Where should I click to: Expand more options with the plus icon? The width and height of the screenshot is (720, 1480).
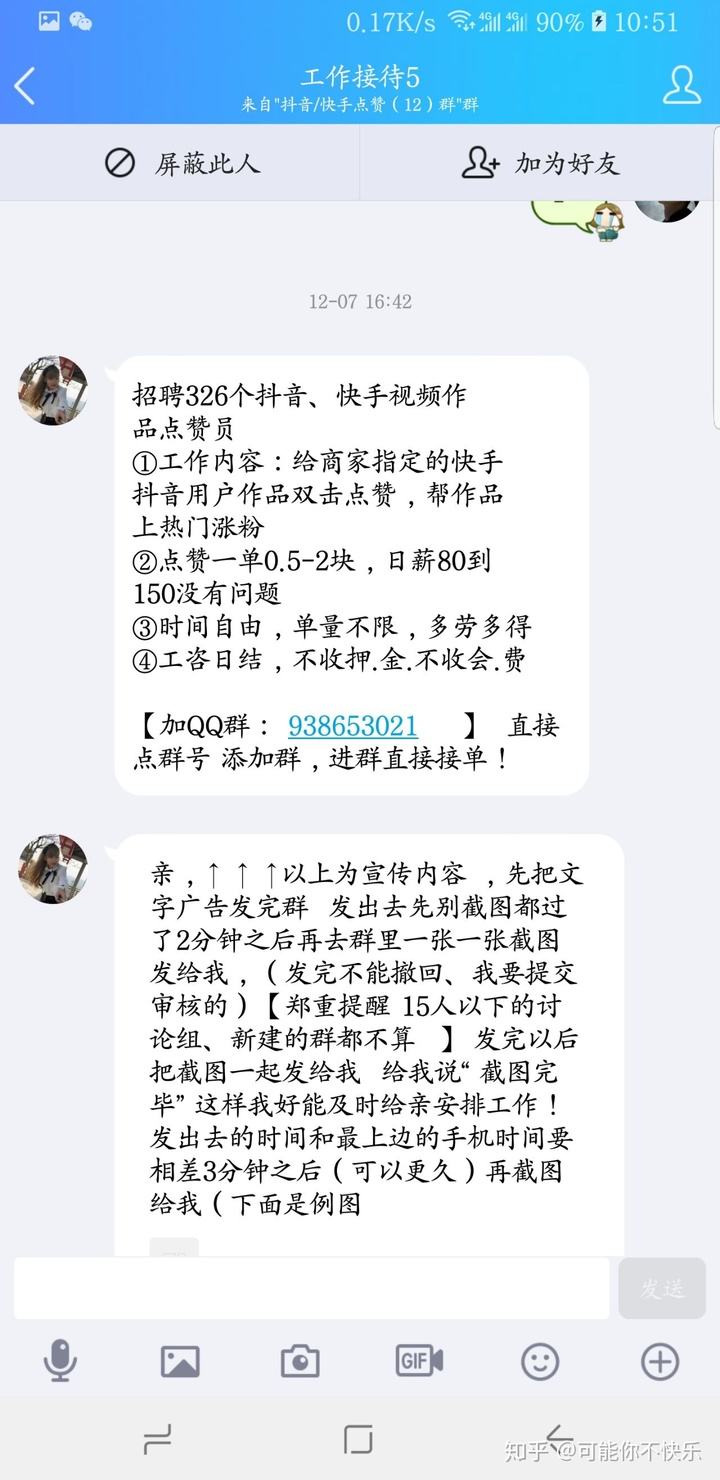pos(660,1361)
